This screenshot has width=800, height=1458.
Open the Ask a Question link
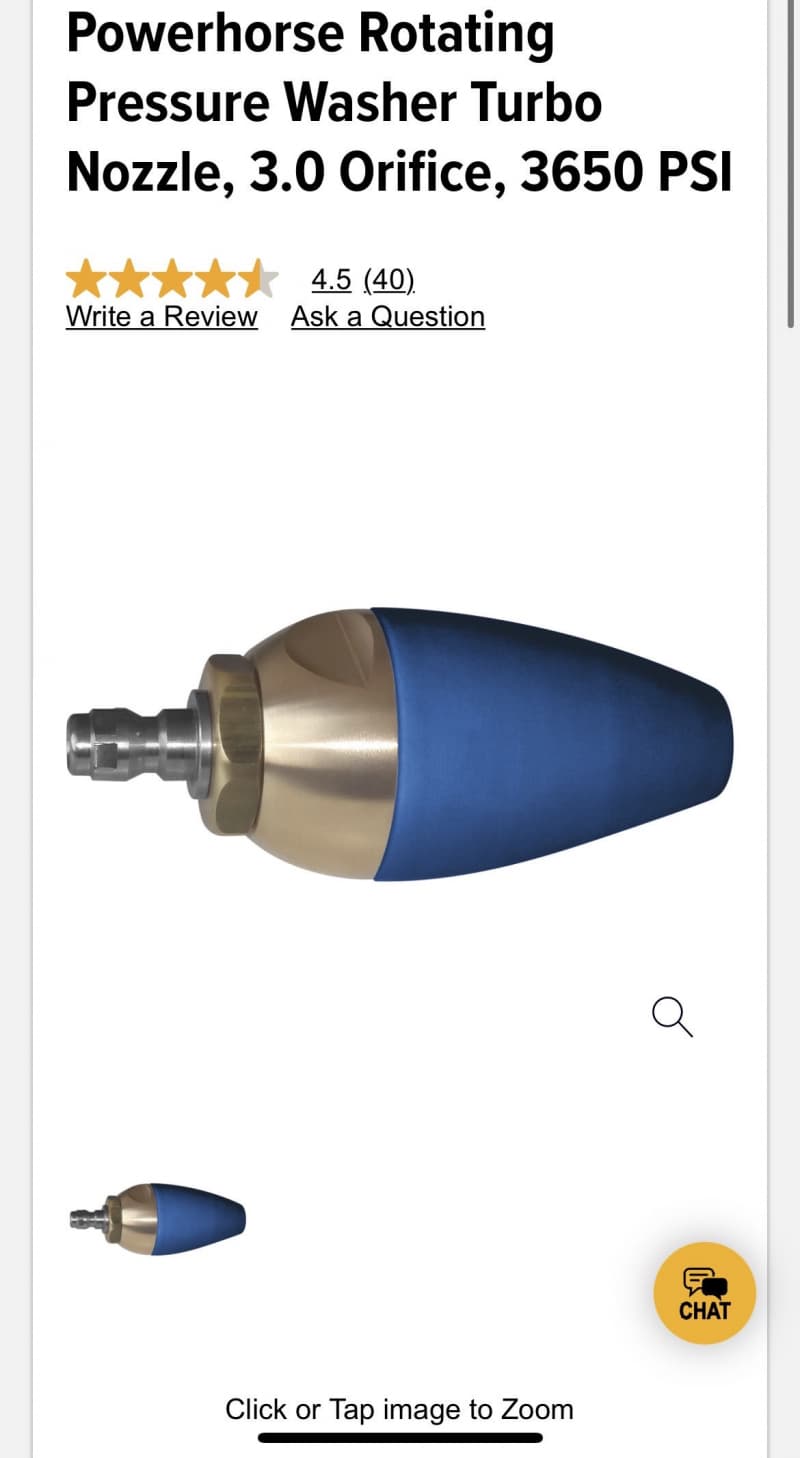(388, 316)
